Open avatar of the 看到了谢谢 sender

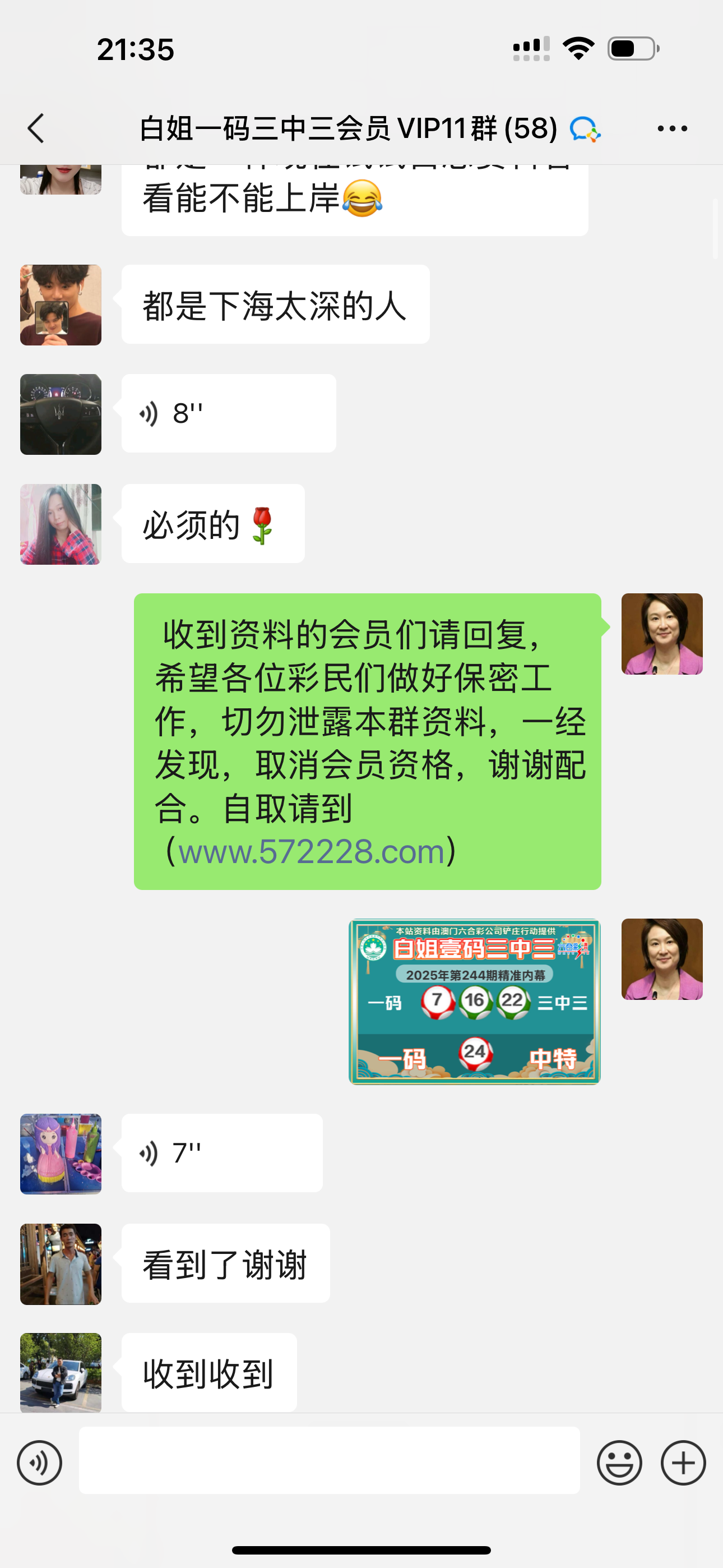coord(61,1264)
